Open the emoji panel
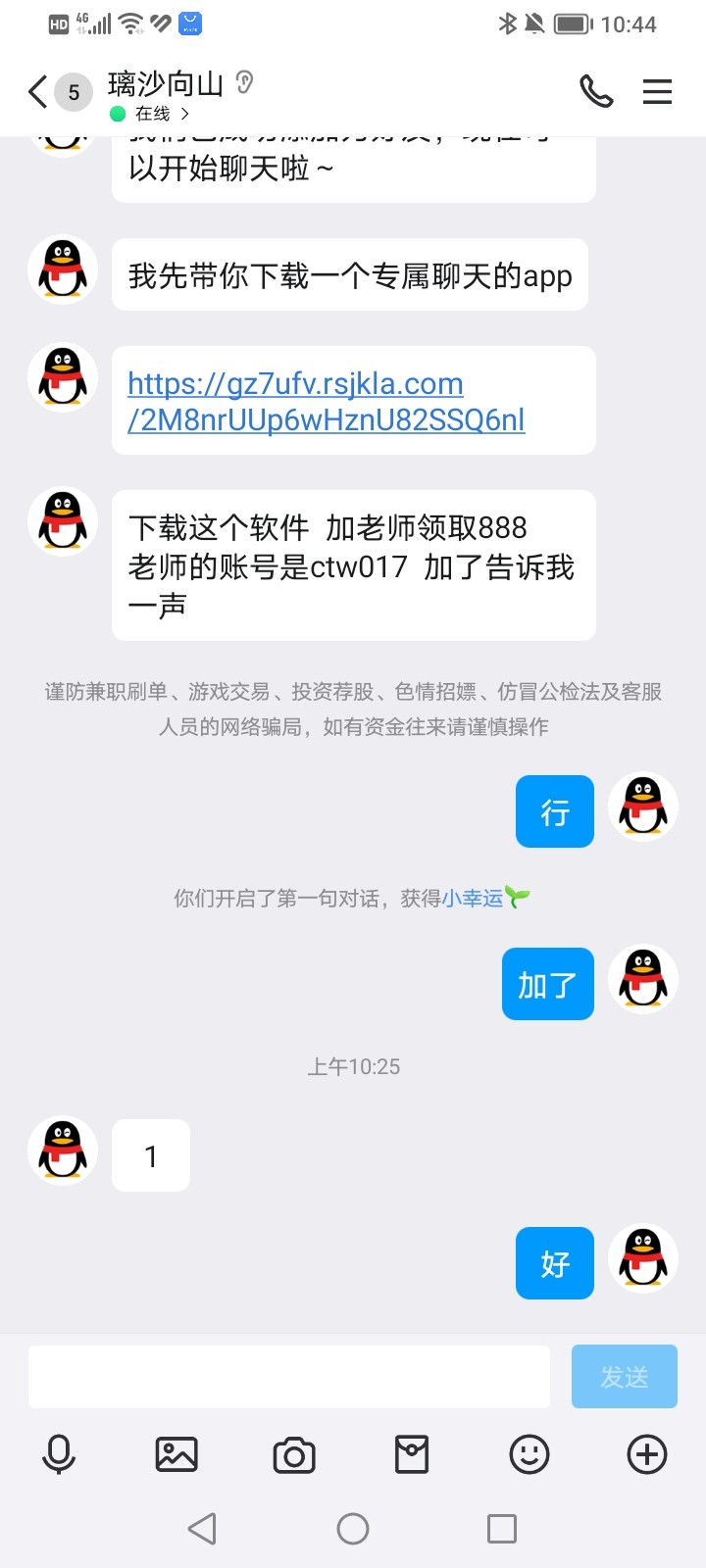This screenshot has width=706, height=1568. pyautogui.click(x=529, y=1454)
